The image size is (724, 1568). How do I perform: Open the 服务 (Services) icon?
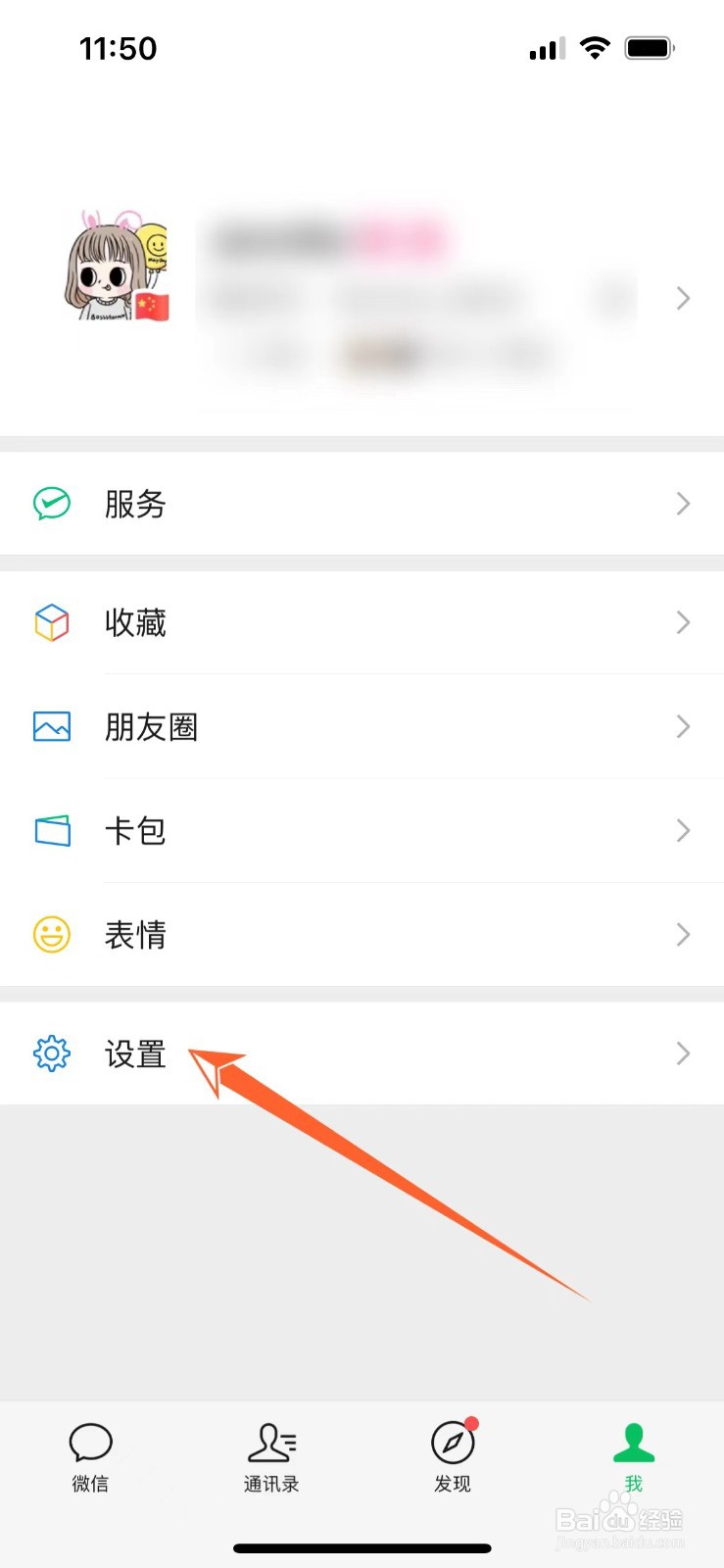[51, 504]
